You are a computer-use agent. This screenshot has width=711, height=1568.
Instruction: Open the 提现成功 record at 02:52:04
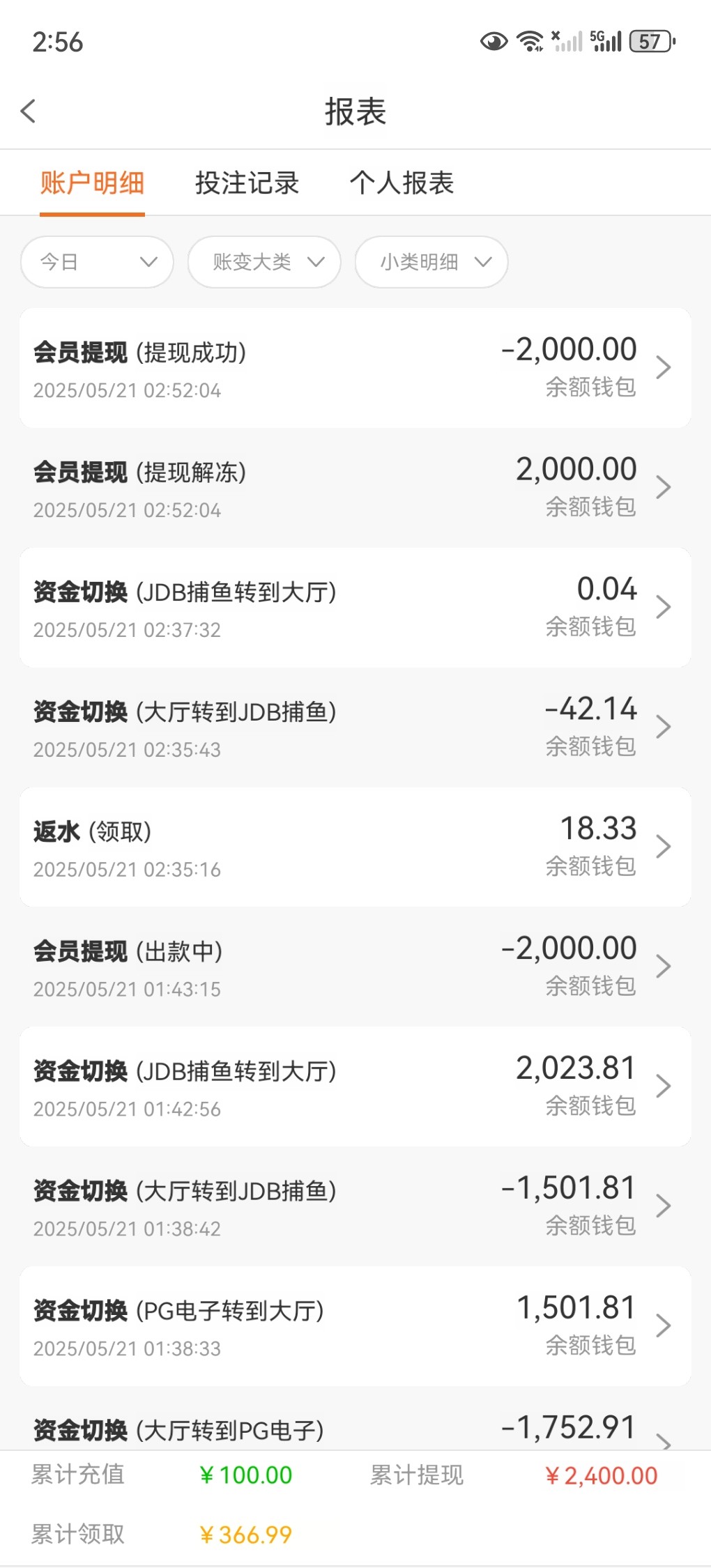click(x=355, y=368)
